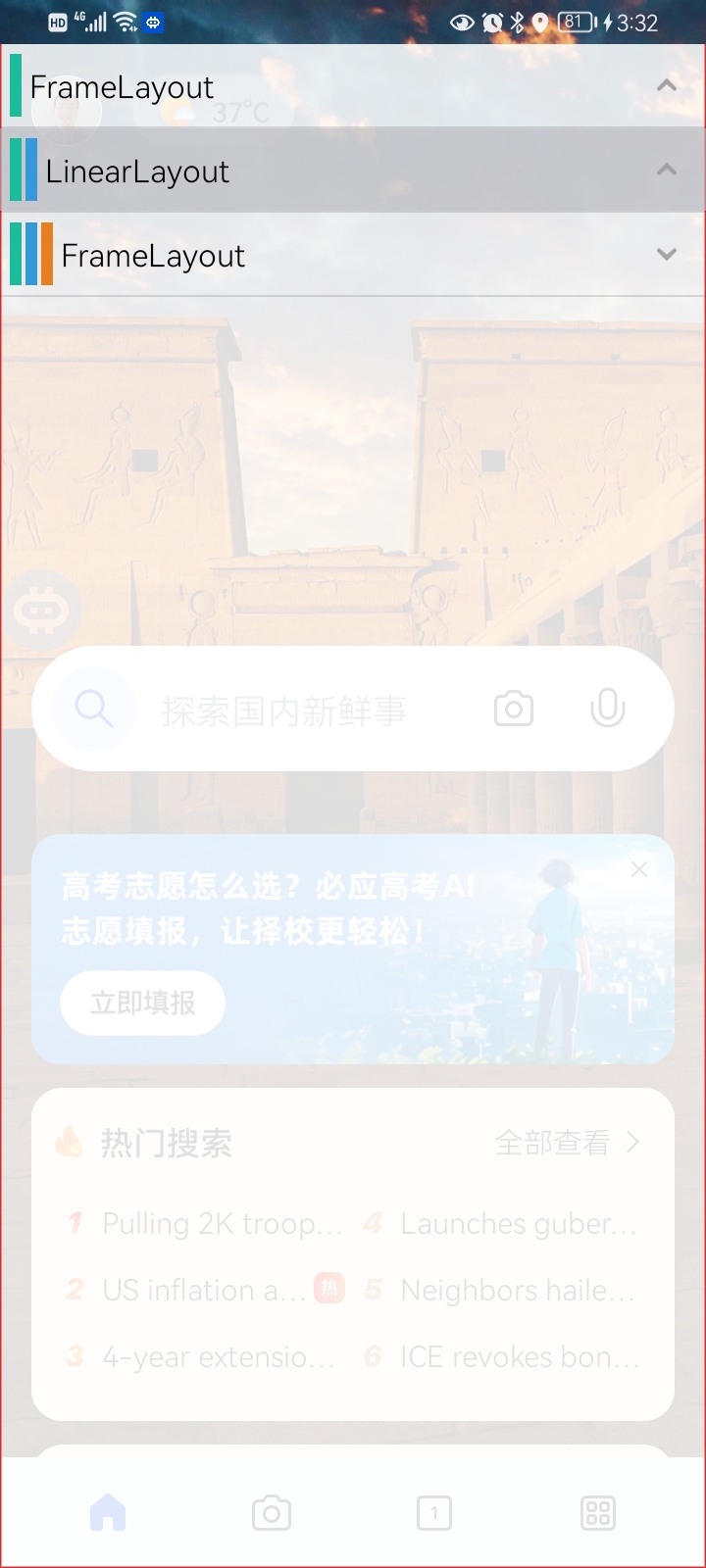The image size is (706, 1568).
Task: Start voice search with the microphone
Action: click(607, 709)
